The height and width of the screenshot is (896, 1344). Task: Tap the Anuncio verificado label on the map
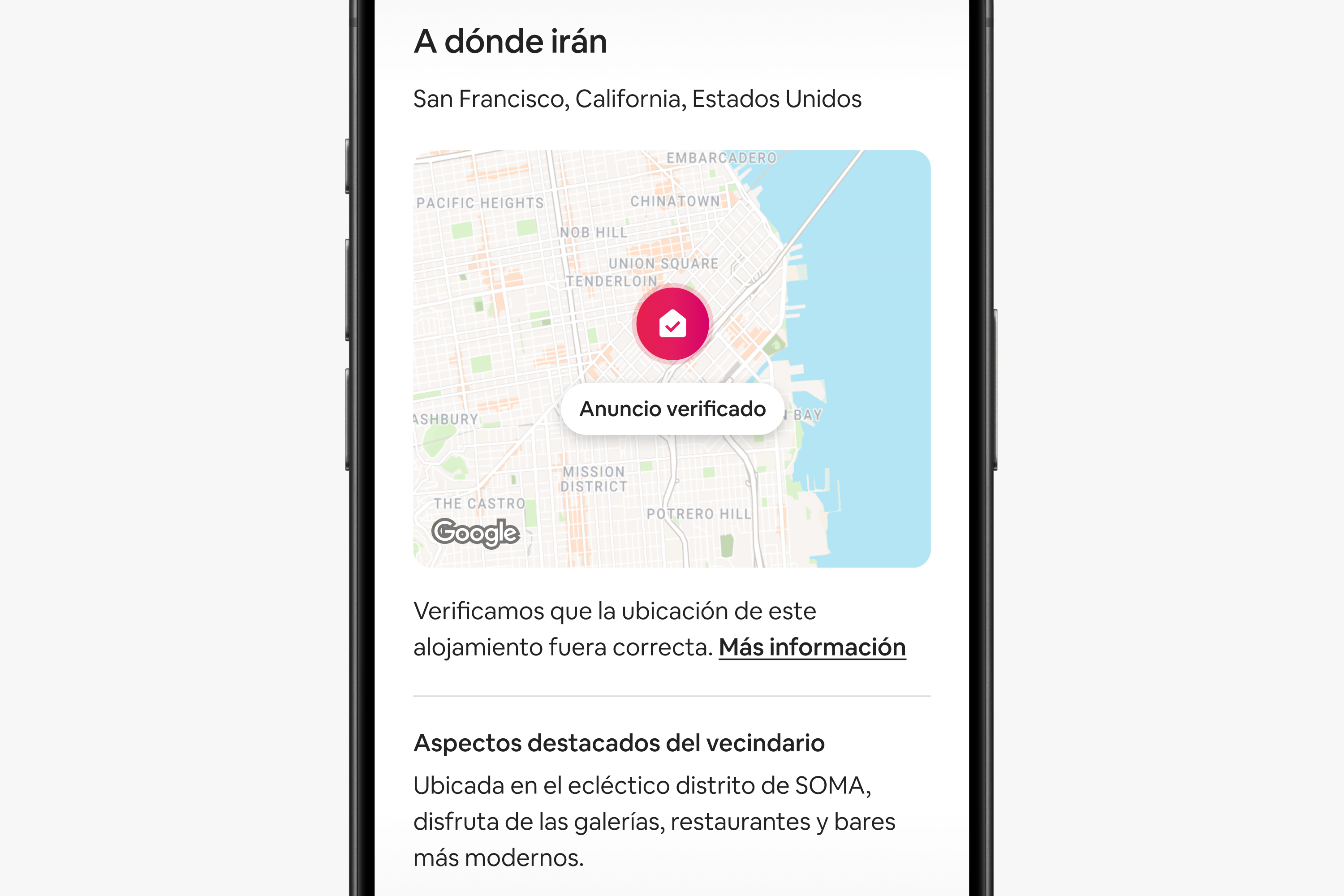pyautogui.click(x=672, y=409)
